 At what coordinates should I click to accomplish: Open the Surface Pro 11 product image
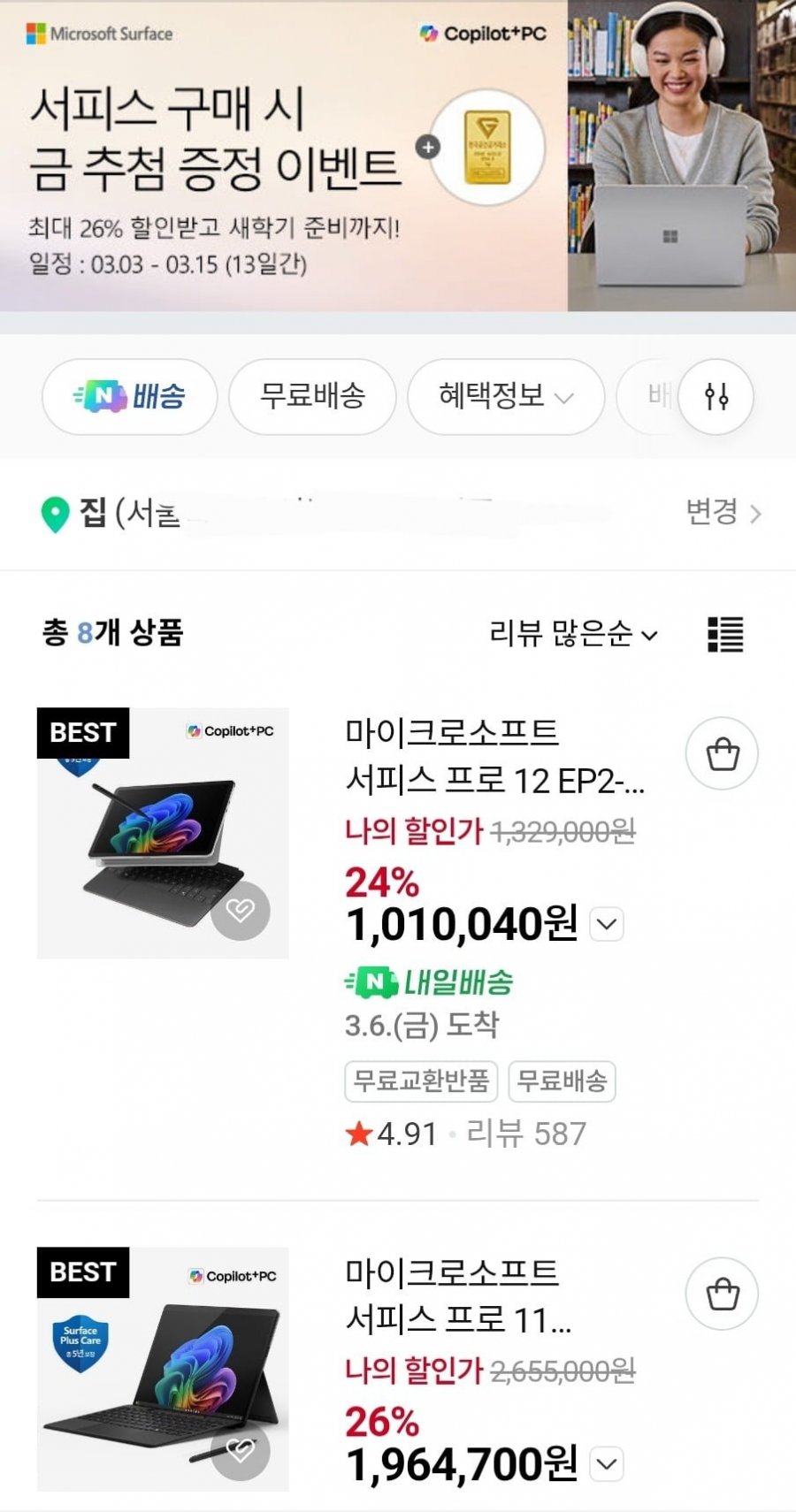coord(163,1369)
